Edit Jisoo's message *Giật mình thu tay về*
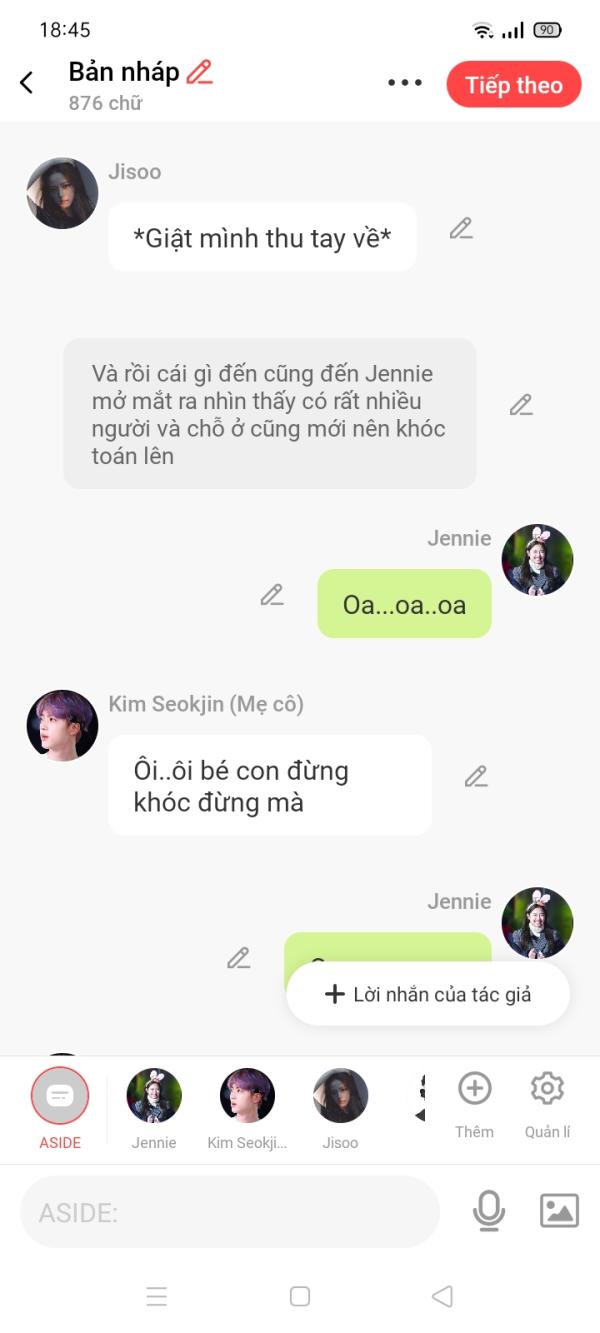 point(460,229)
